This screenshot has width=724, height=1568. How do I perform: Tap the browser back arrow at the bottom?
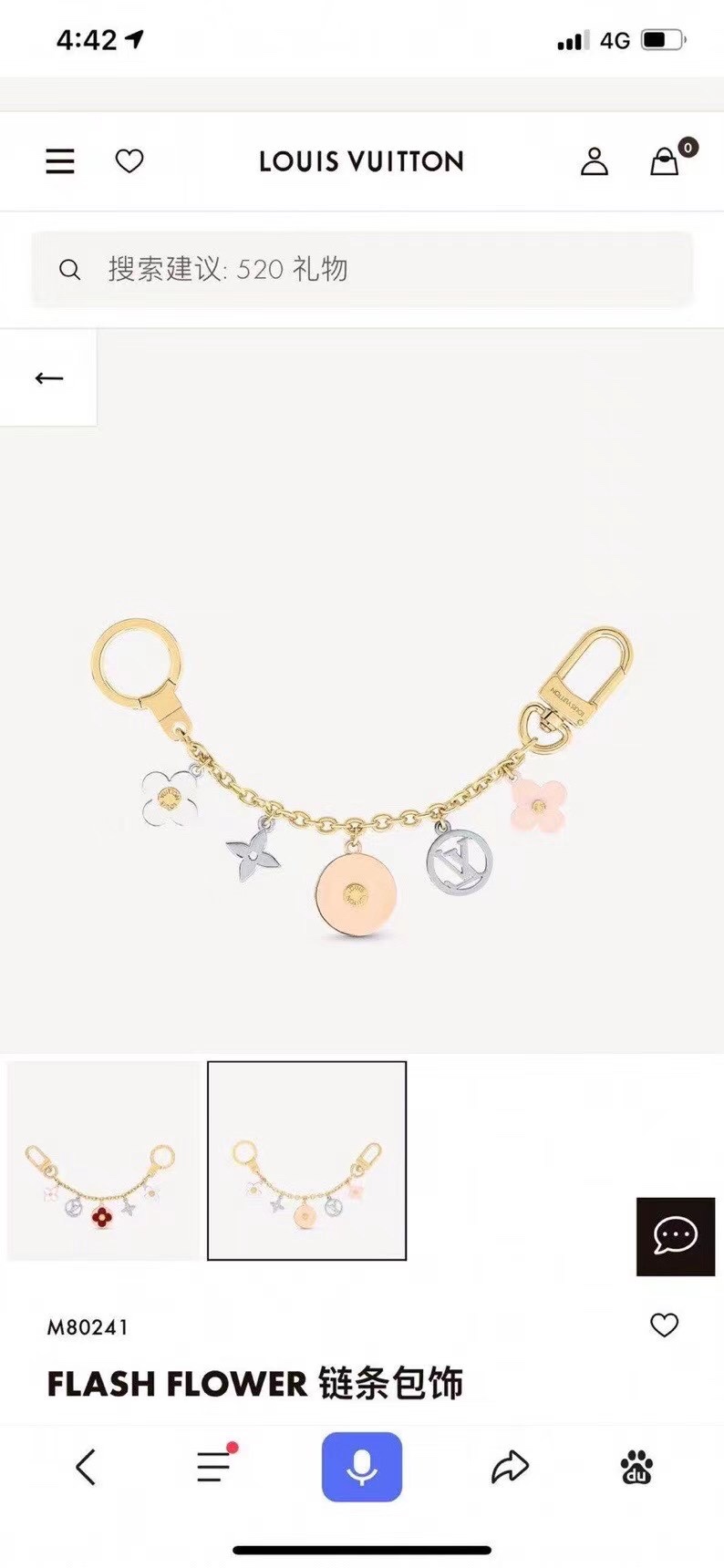(x=86, y=1467)
